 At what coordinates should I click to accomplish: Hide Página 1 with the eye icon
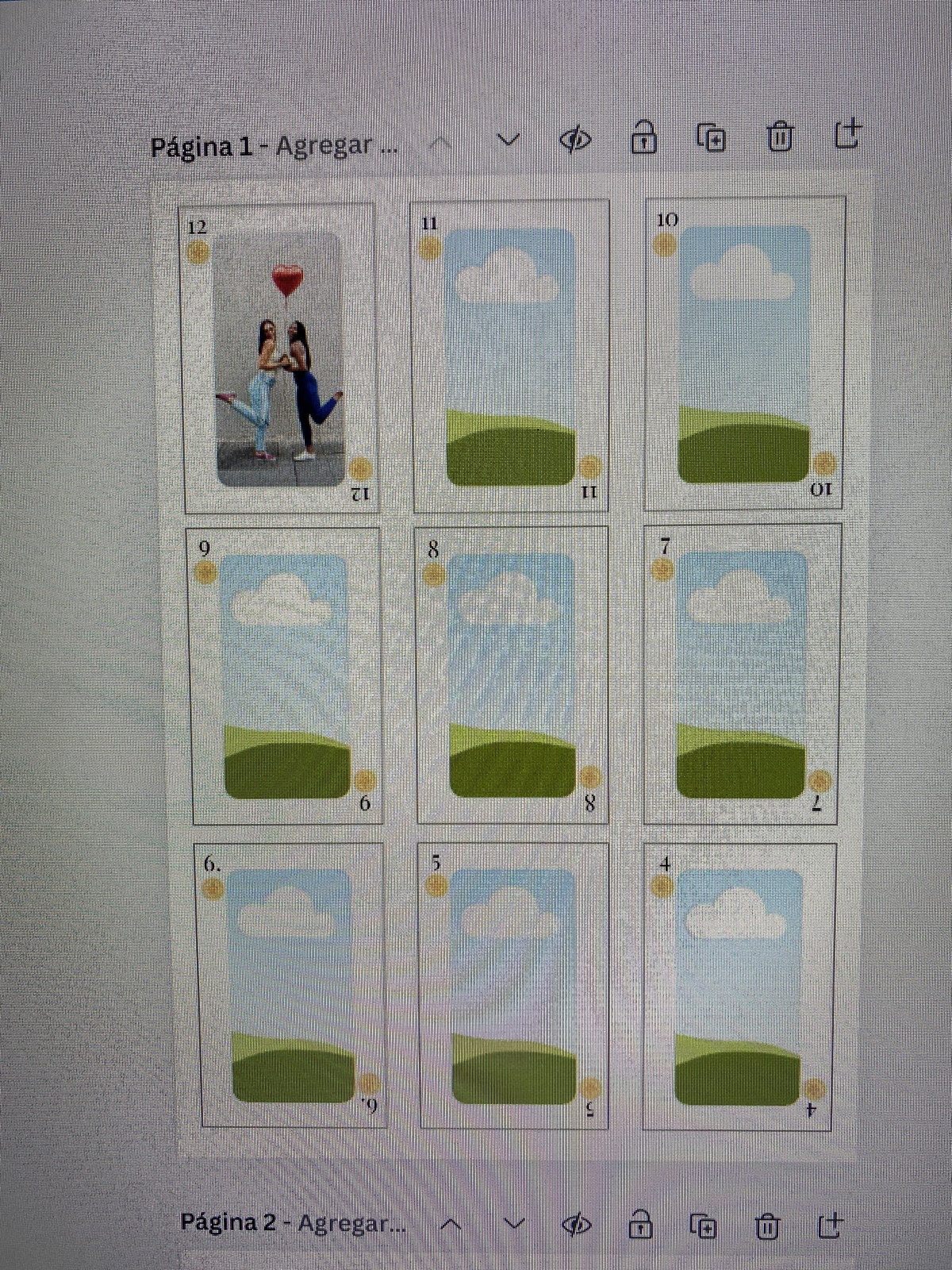(575, 140)
